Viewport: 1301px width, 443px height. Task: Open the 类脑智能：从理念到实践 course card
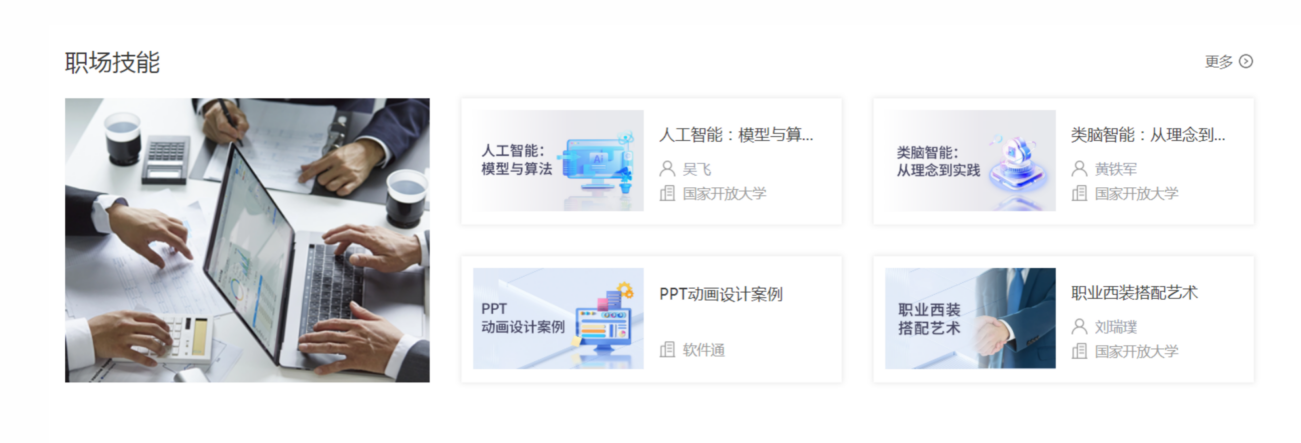(1063, 161)
